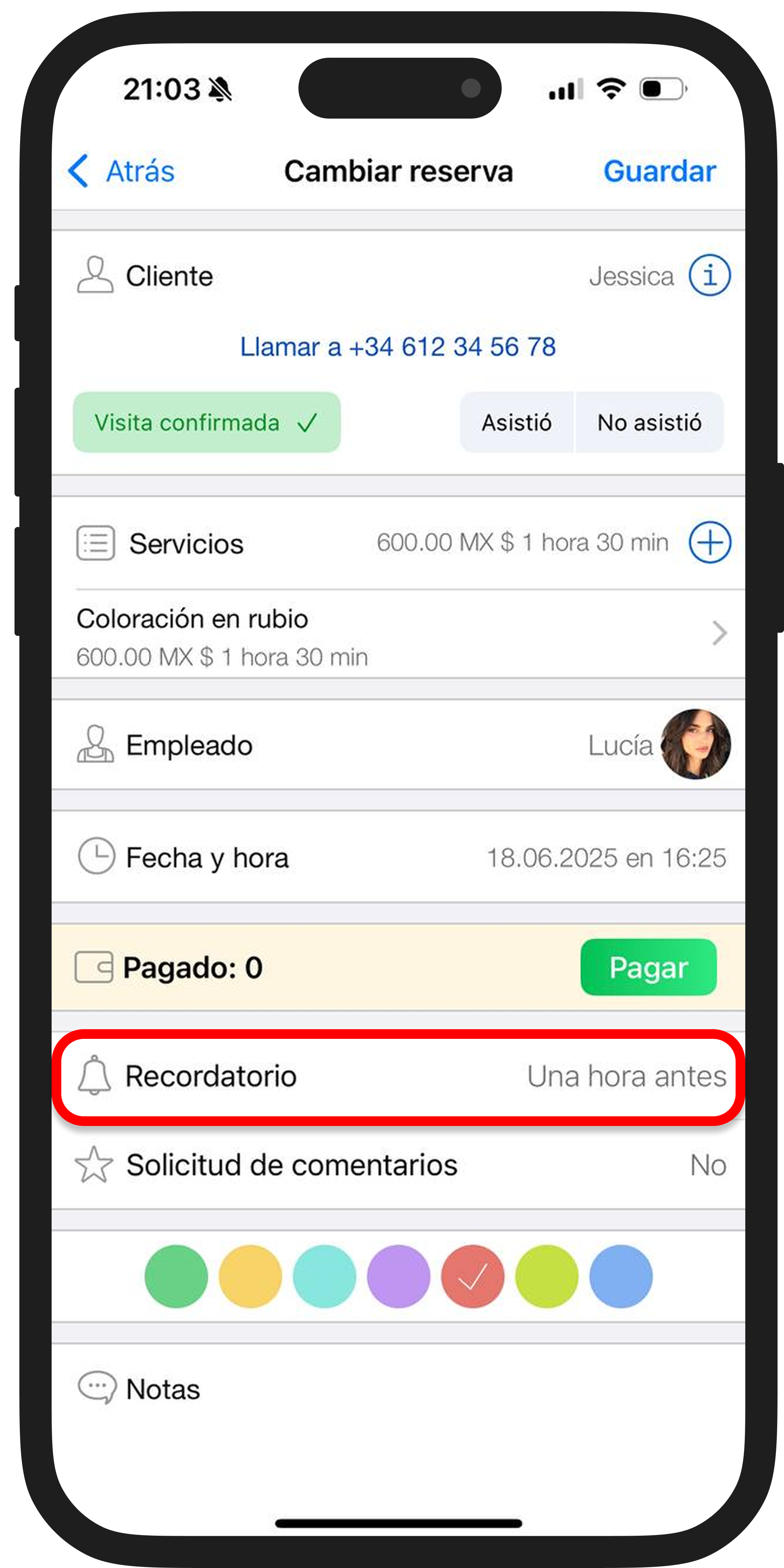
Task: Tap the Visita confirmada button
Action: [206, 422]
